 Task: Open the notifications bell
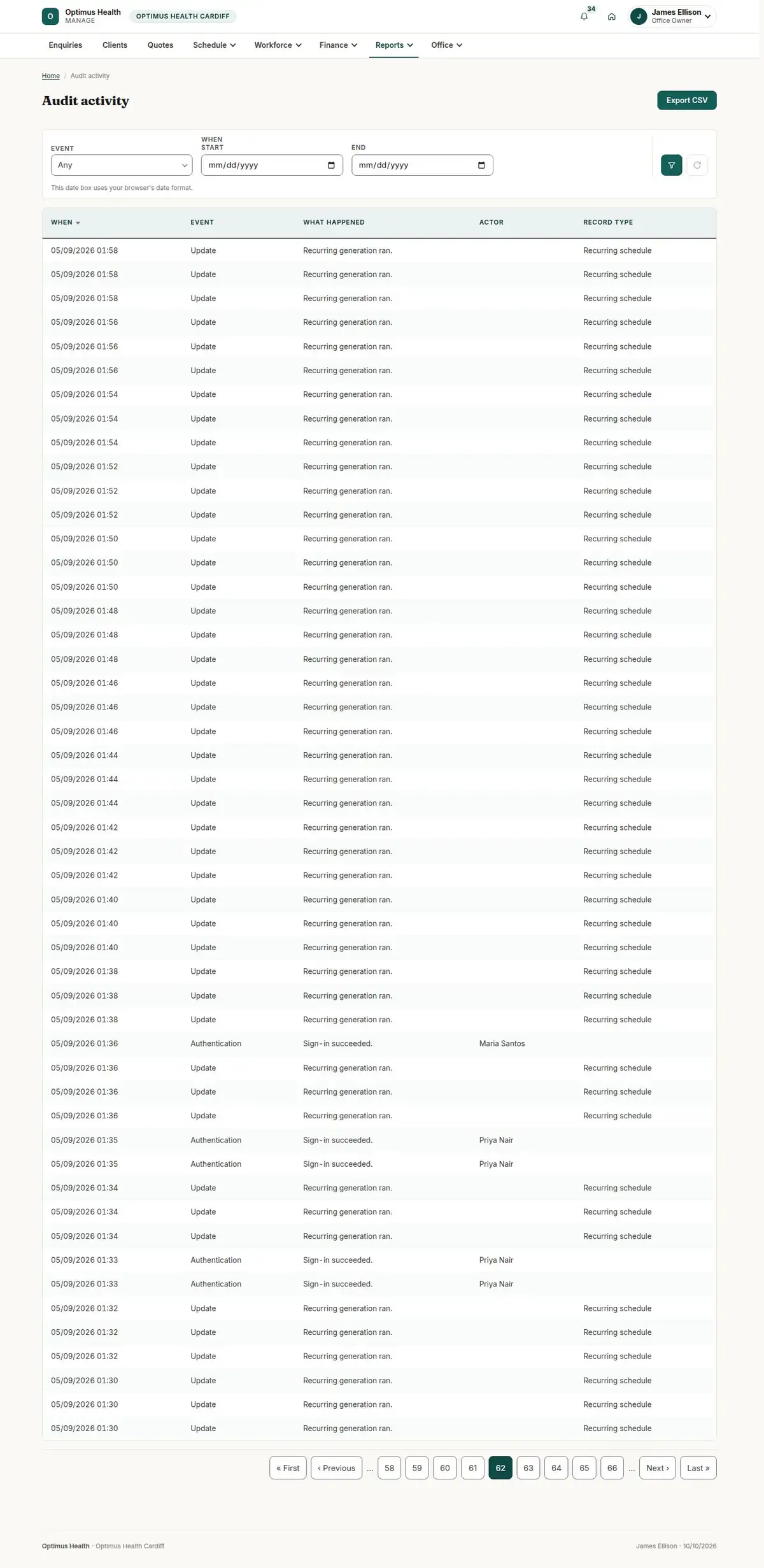[x=584, y=17]
